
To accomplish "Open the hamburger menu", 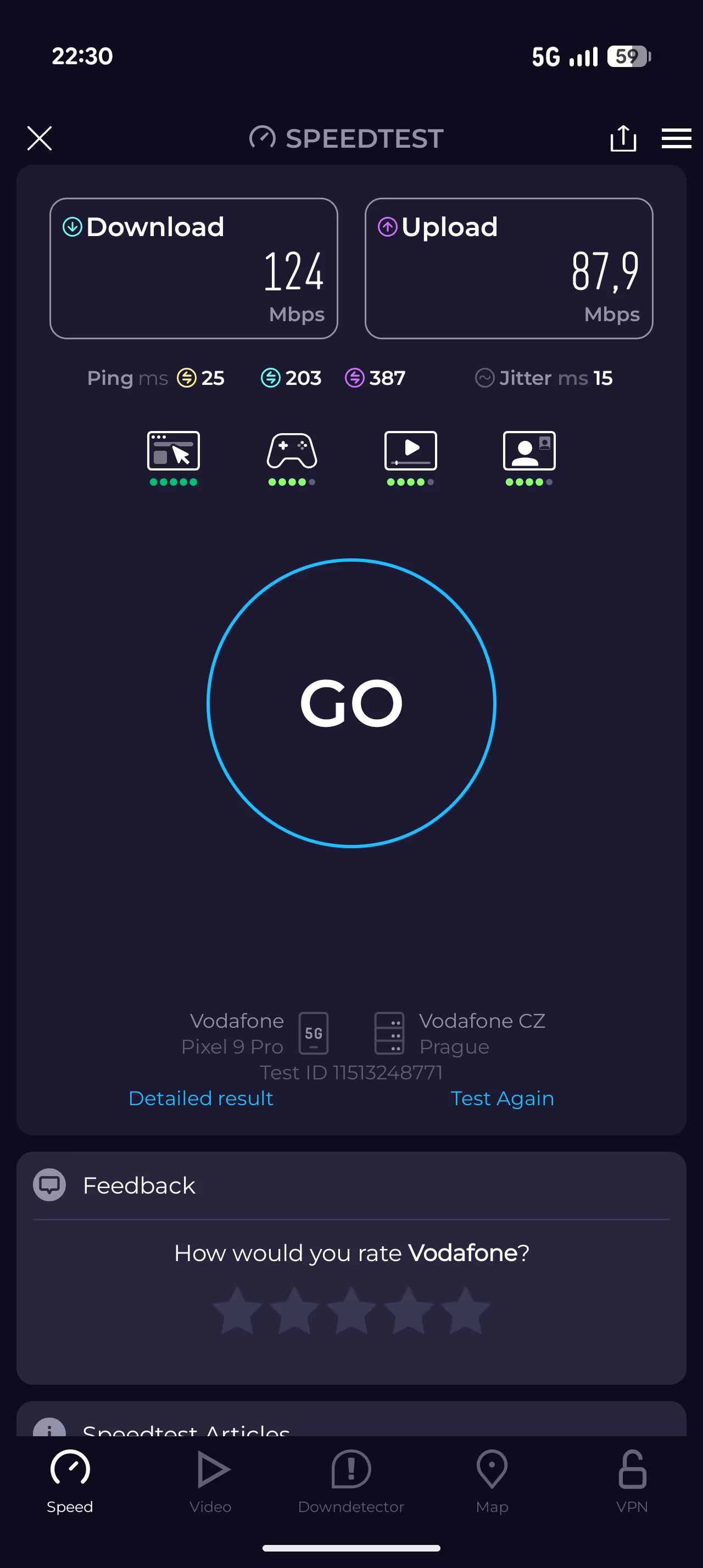I will (x=676, y=138).
